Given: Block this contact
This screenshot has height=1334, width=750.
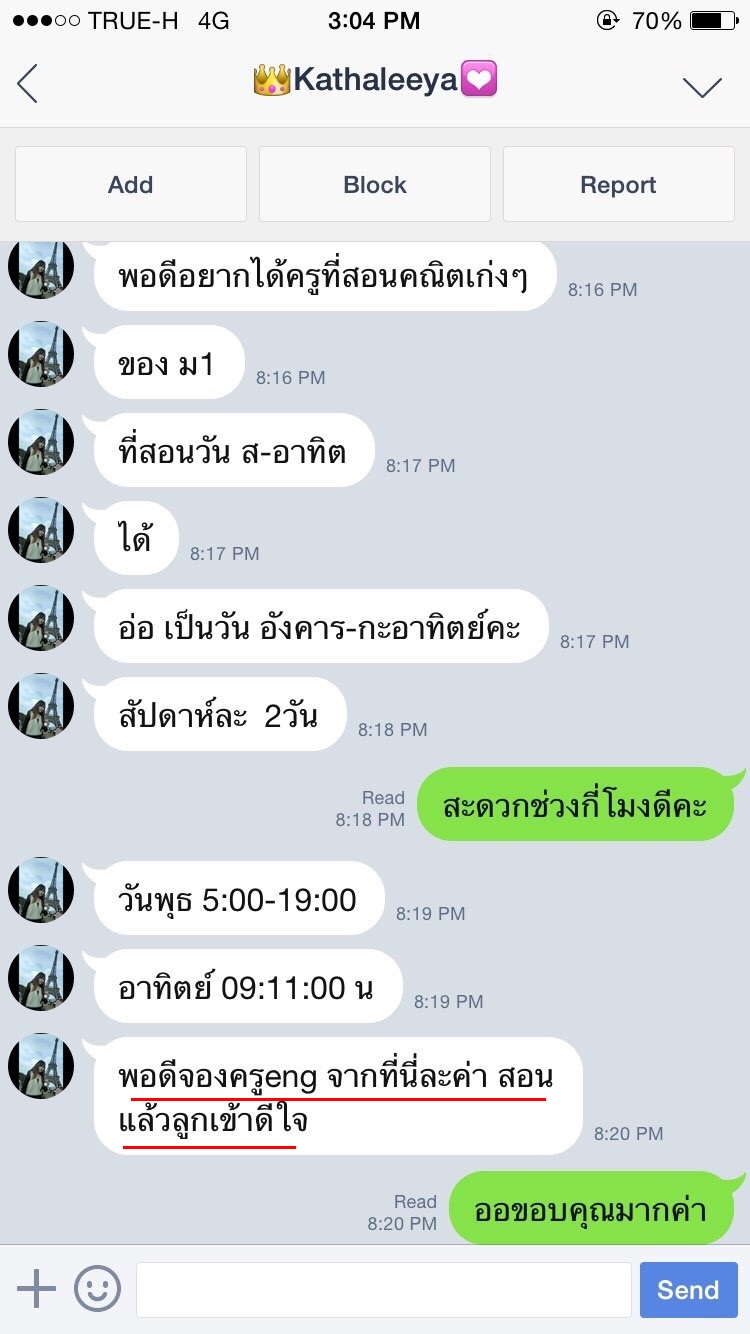Looking at the screenshot, I should [375, 185].
